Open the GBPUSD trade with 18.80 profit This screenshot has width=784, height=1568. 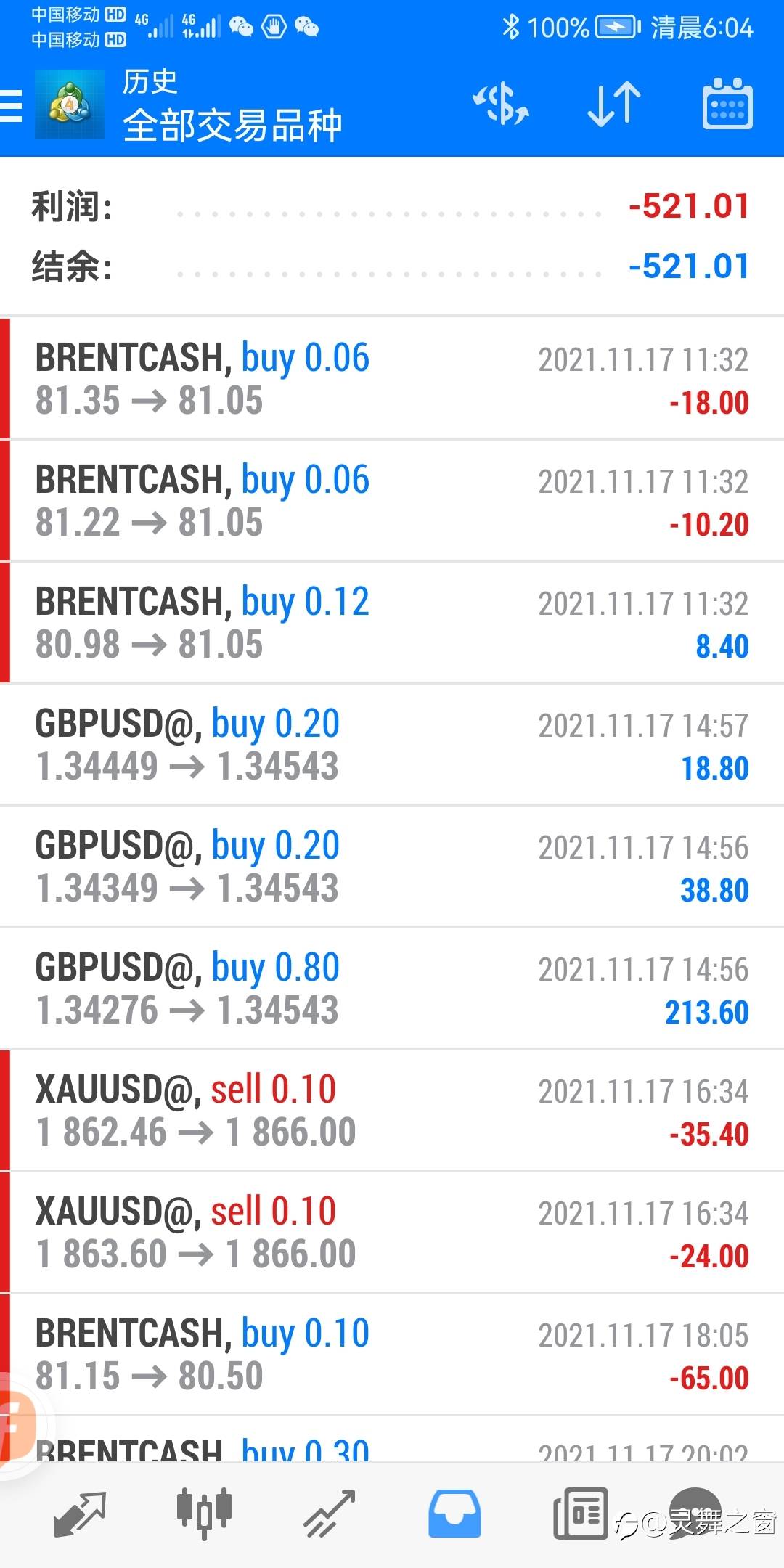pyautogui.click(x=392, y=744)
